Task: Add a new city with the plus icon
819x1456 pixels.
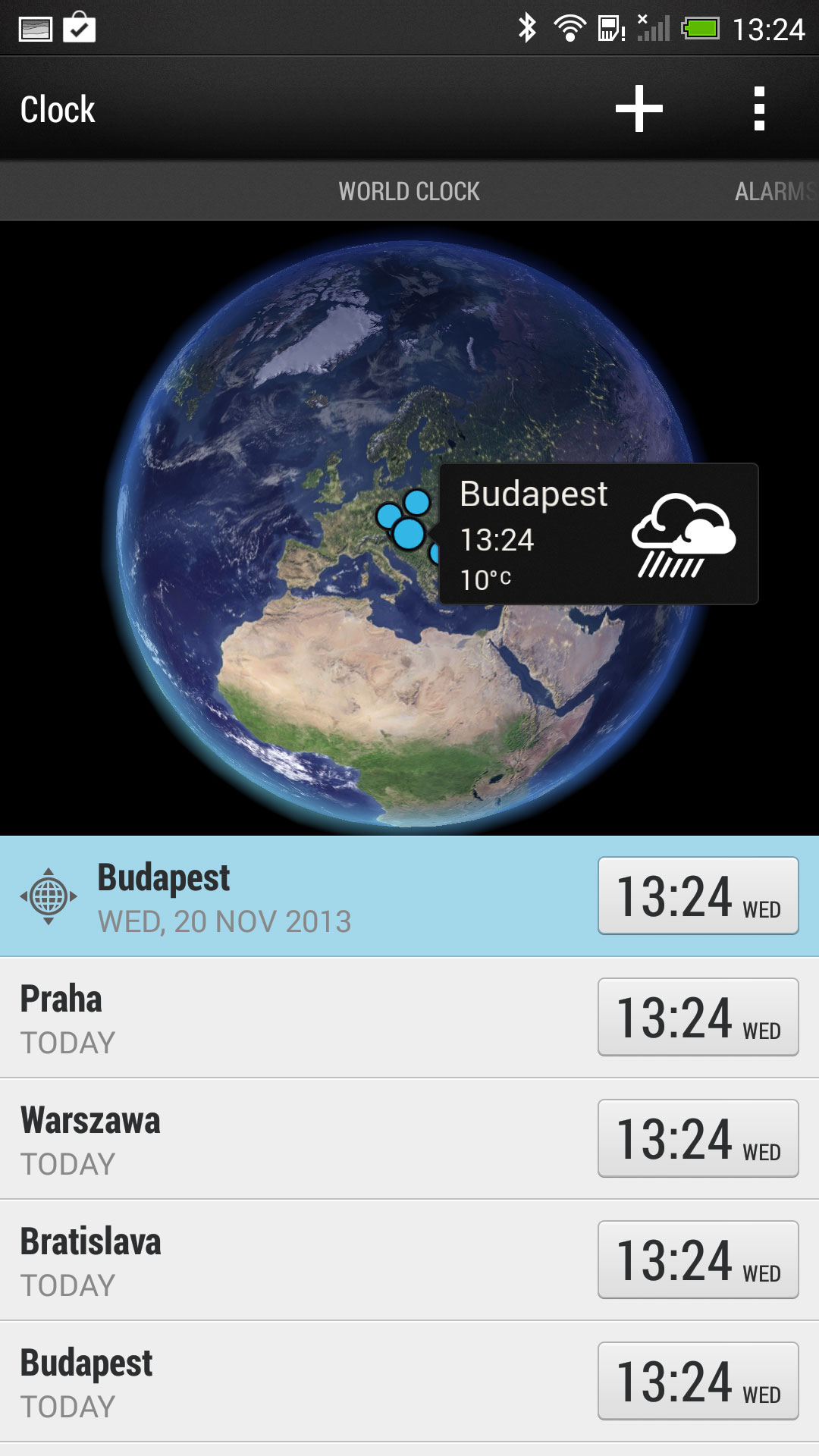Action: 639,108
